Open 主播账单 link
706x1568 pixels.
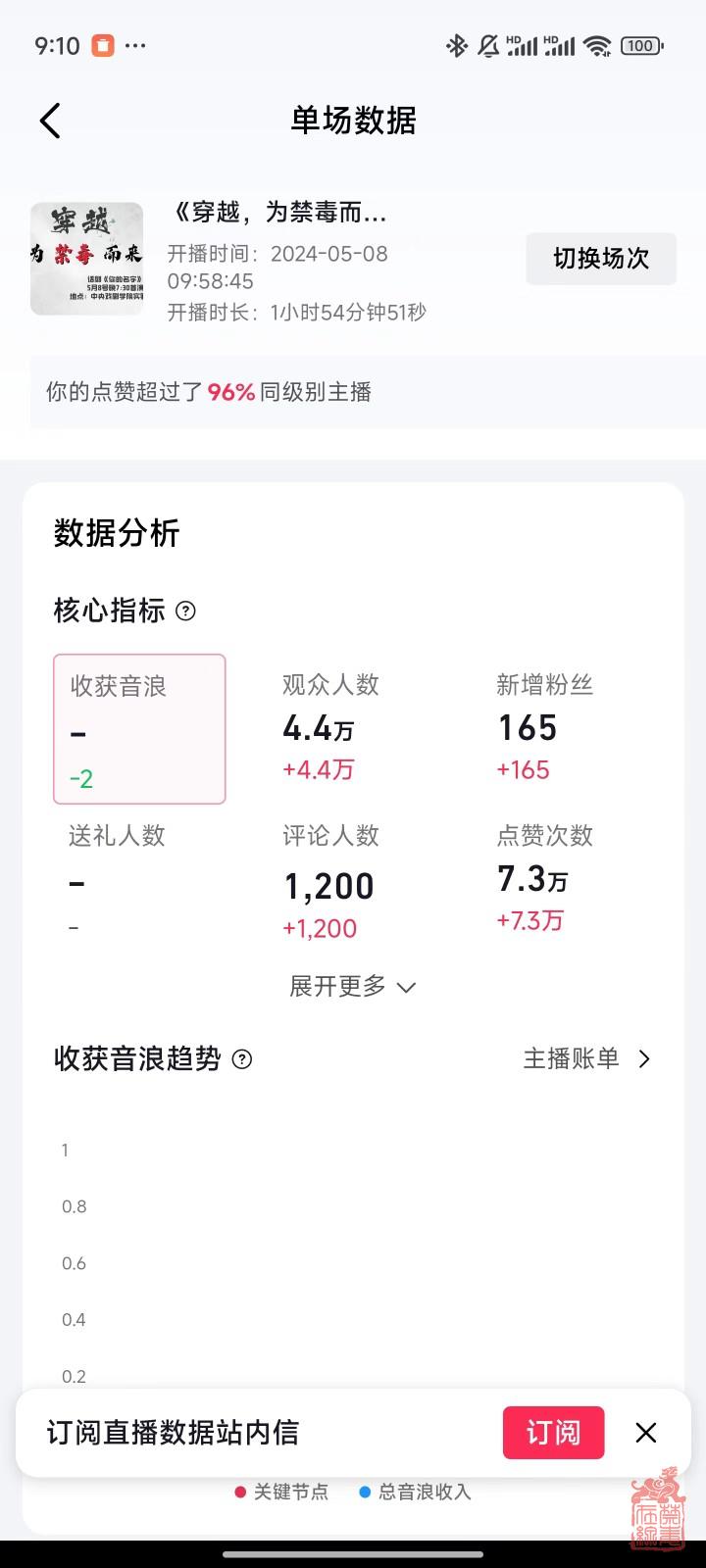tap(586, 1058)
